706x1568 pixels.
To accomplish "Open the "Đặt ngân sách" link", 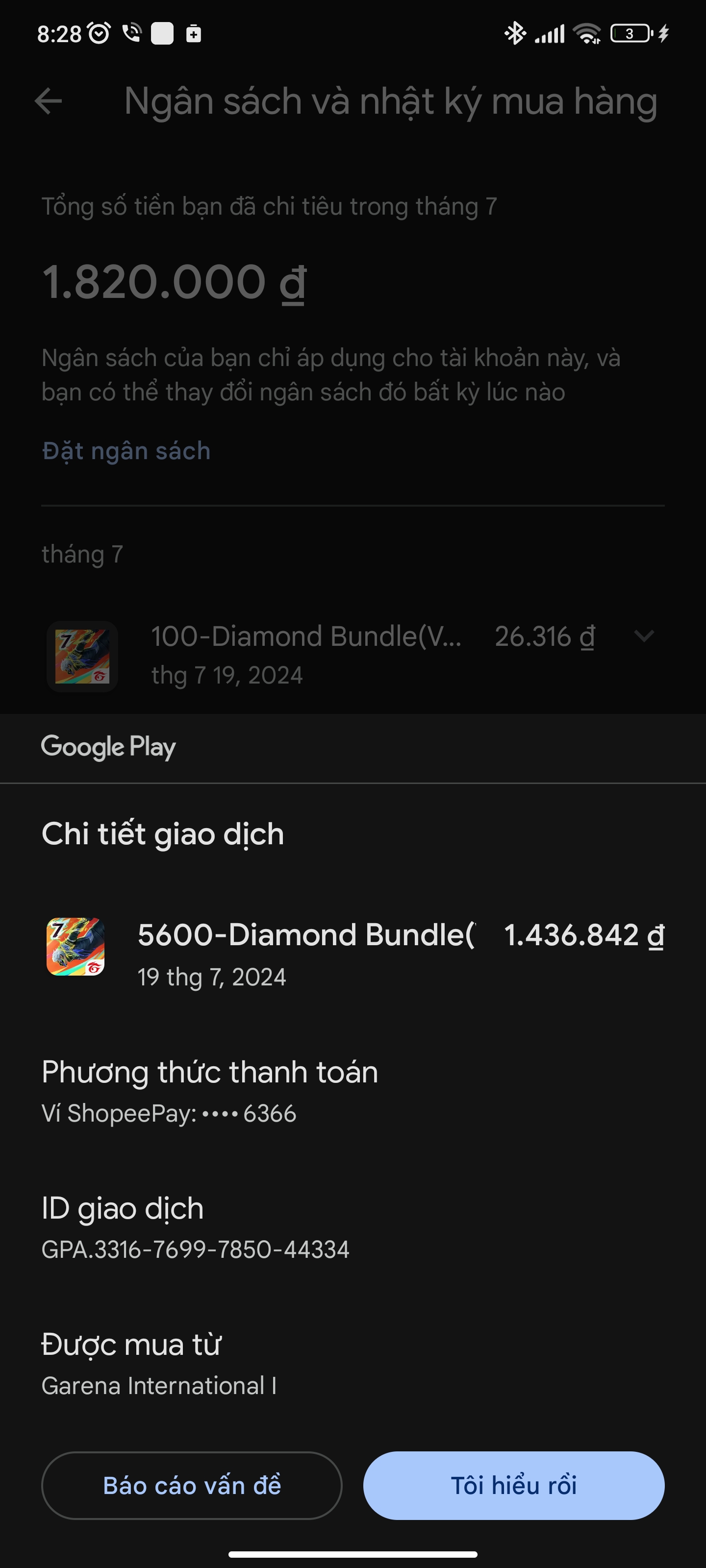I will tap(126, 451).
